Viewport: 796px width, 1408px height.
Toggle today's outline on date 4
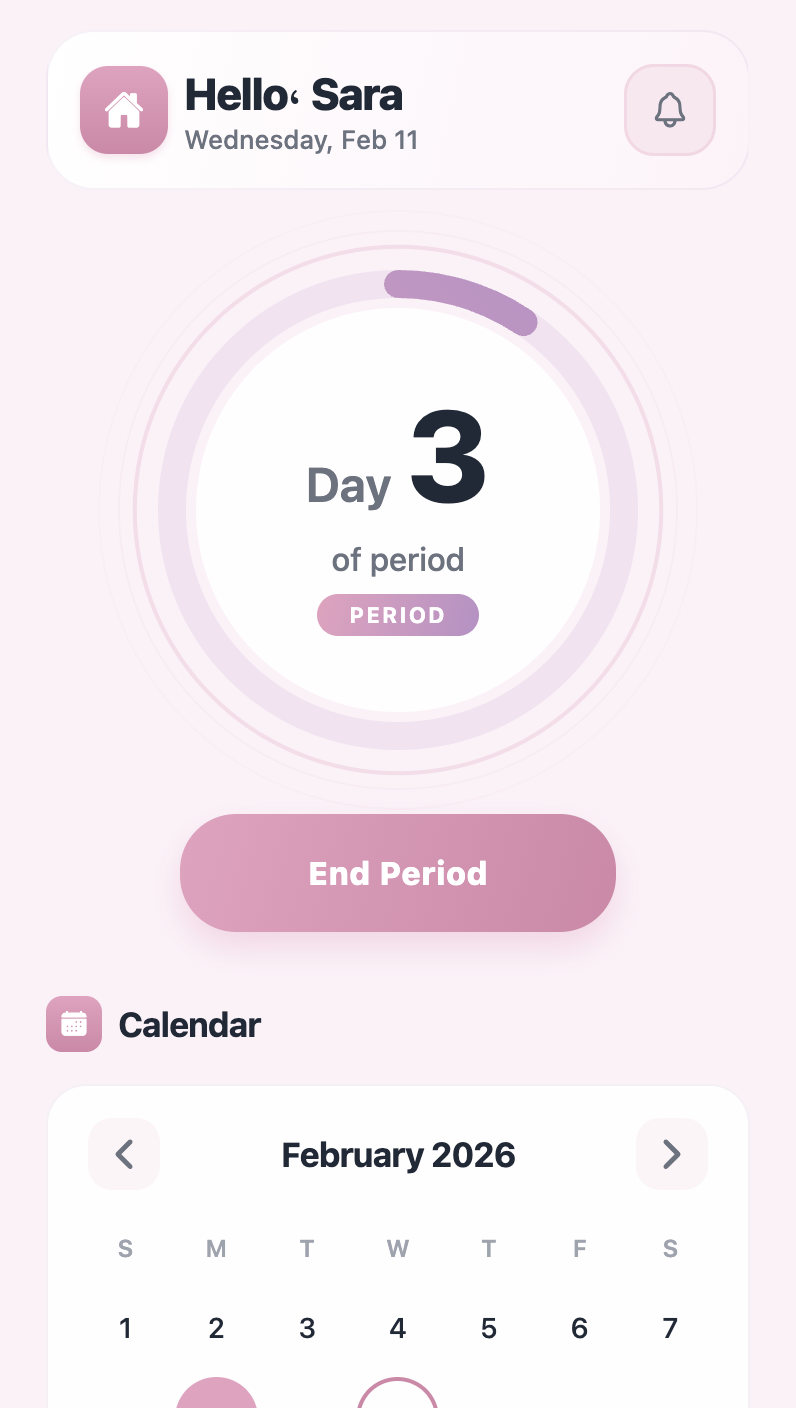pos(398,1397)
